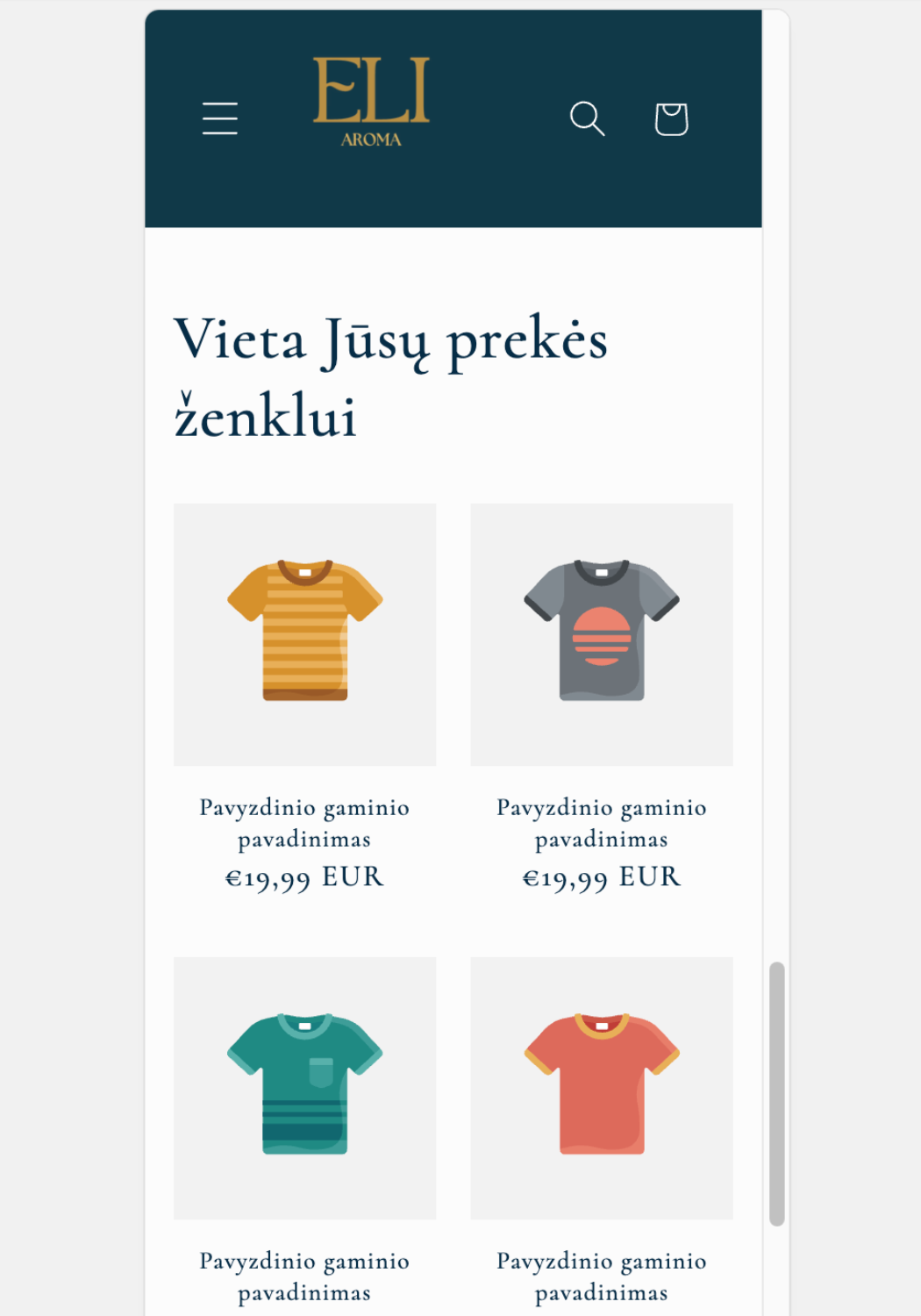Open the hamburger menu drawer
The height and width of the screenshot is (1316, 921).
[219, 118]
